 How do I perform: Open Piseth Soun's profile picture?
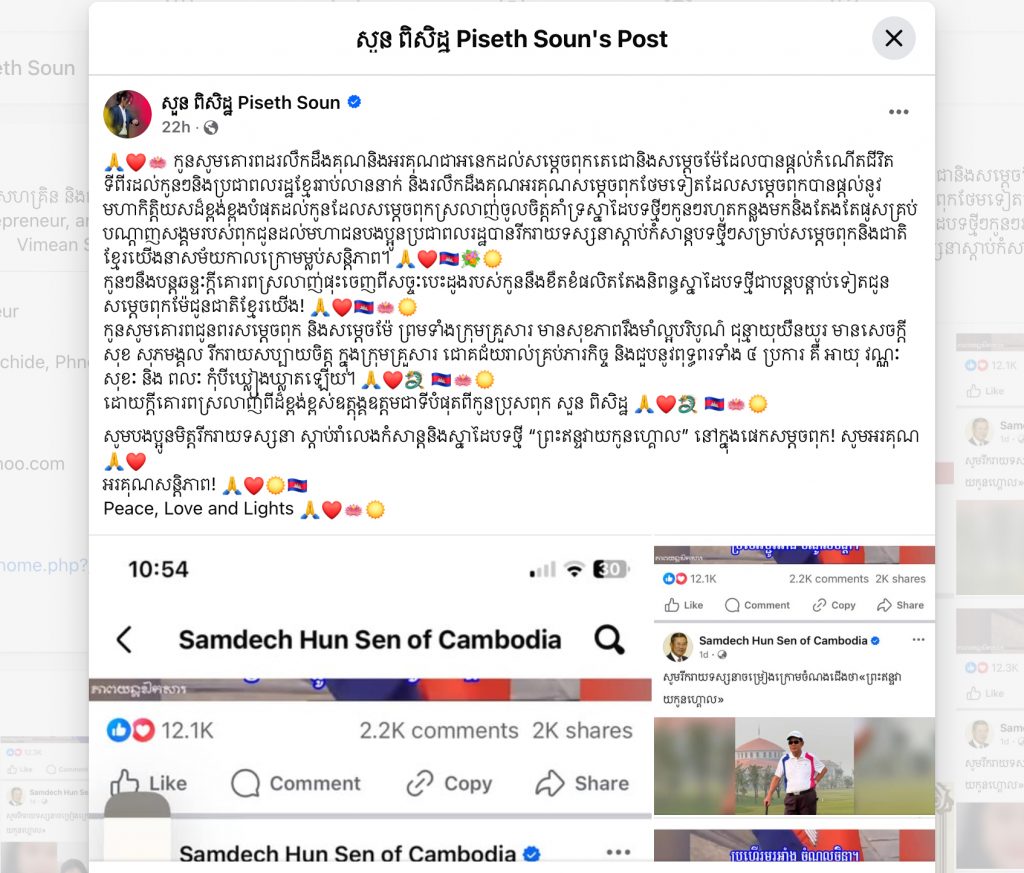pyautogui.click(x=127, y=113)
